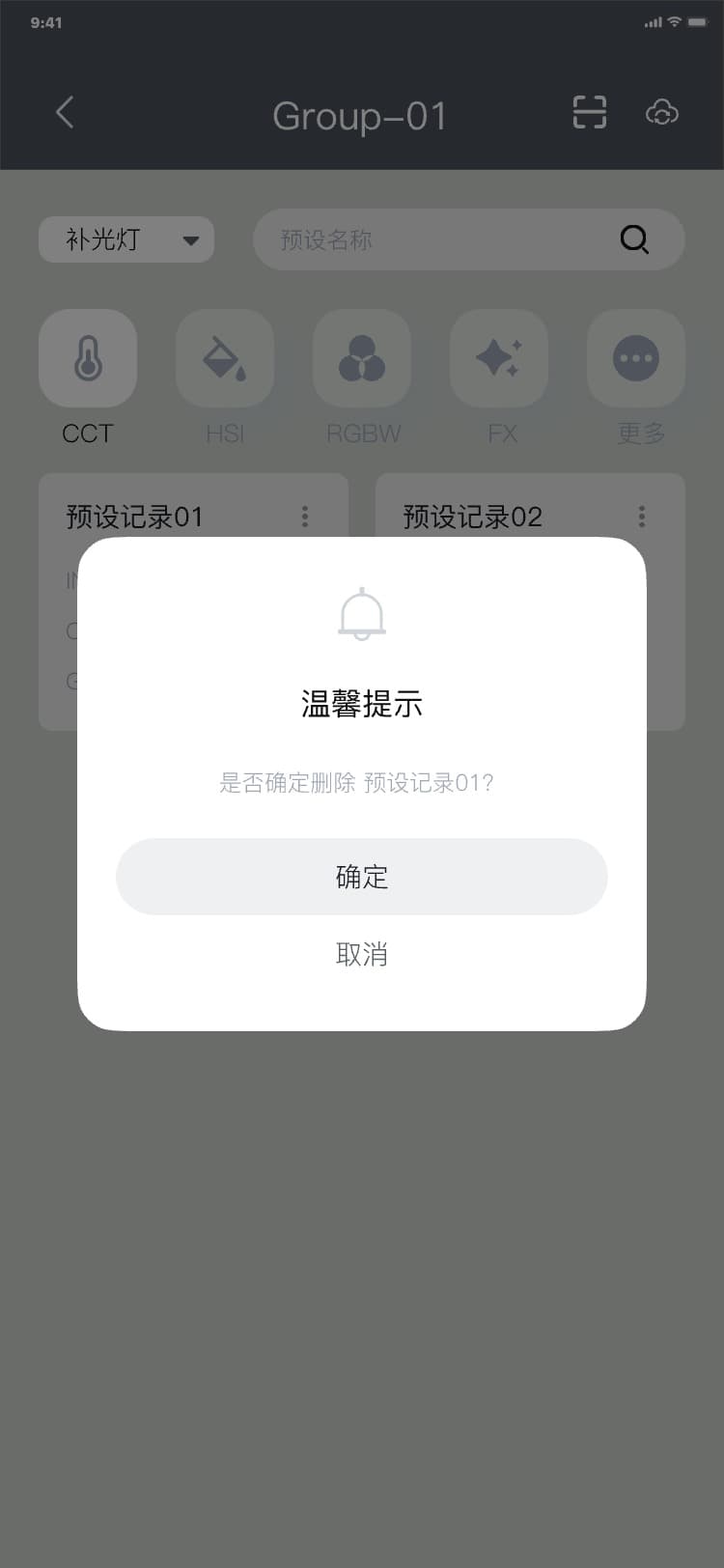Switch to RGBW mode

(x=362, y=359)
